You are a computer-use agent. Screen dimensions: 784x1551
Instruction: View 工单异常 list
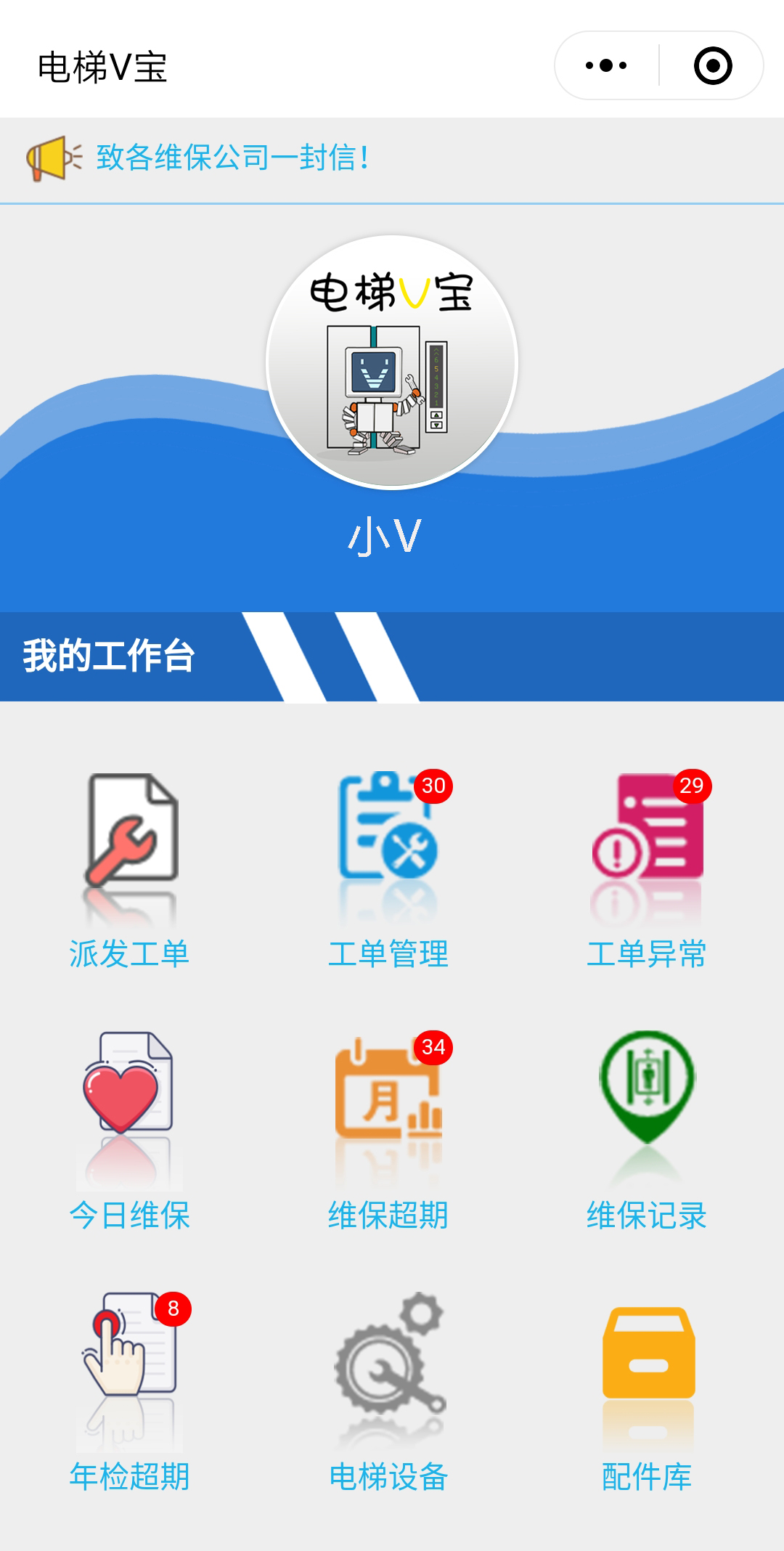tap(647, 871)
